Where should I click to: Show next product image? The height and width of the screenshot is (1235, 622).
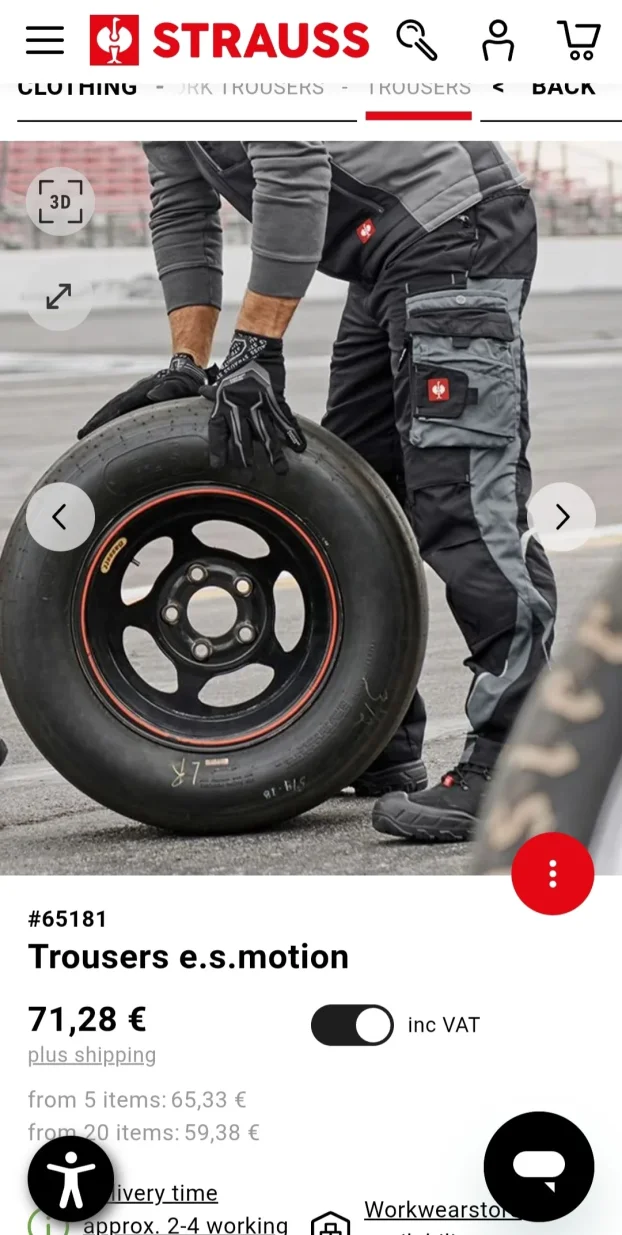pos(561,516)
